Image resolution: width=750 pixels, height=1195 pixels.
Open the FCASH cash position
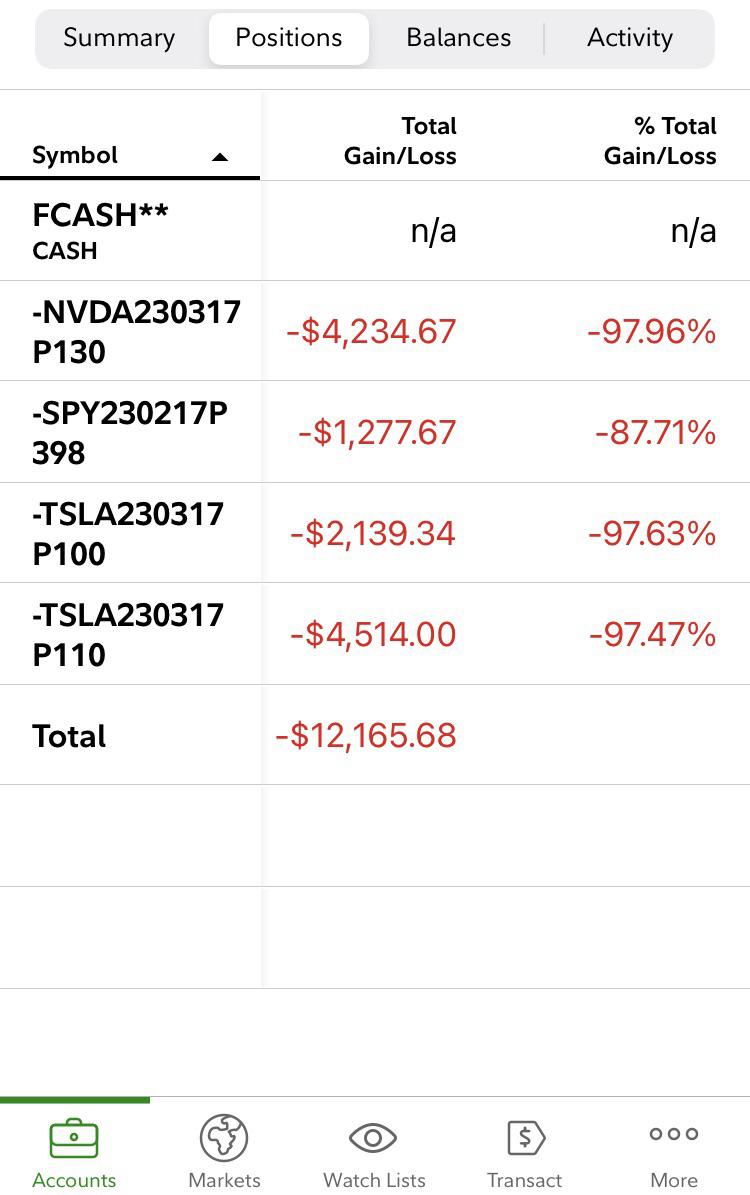pos(100,230)
